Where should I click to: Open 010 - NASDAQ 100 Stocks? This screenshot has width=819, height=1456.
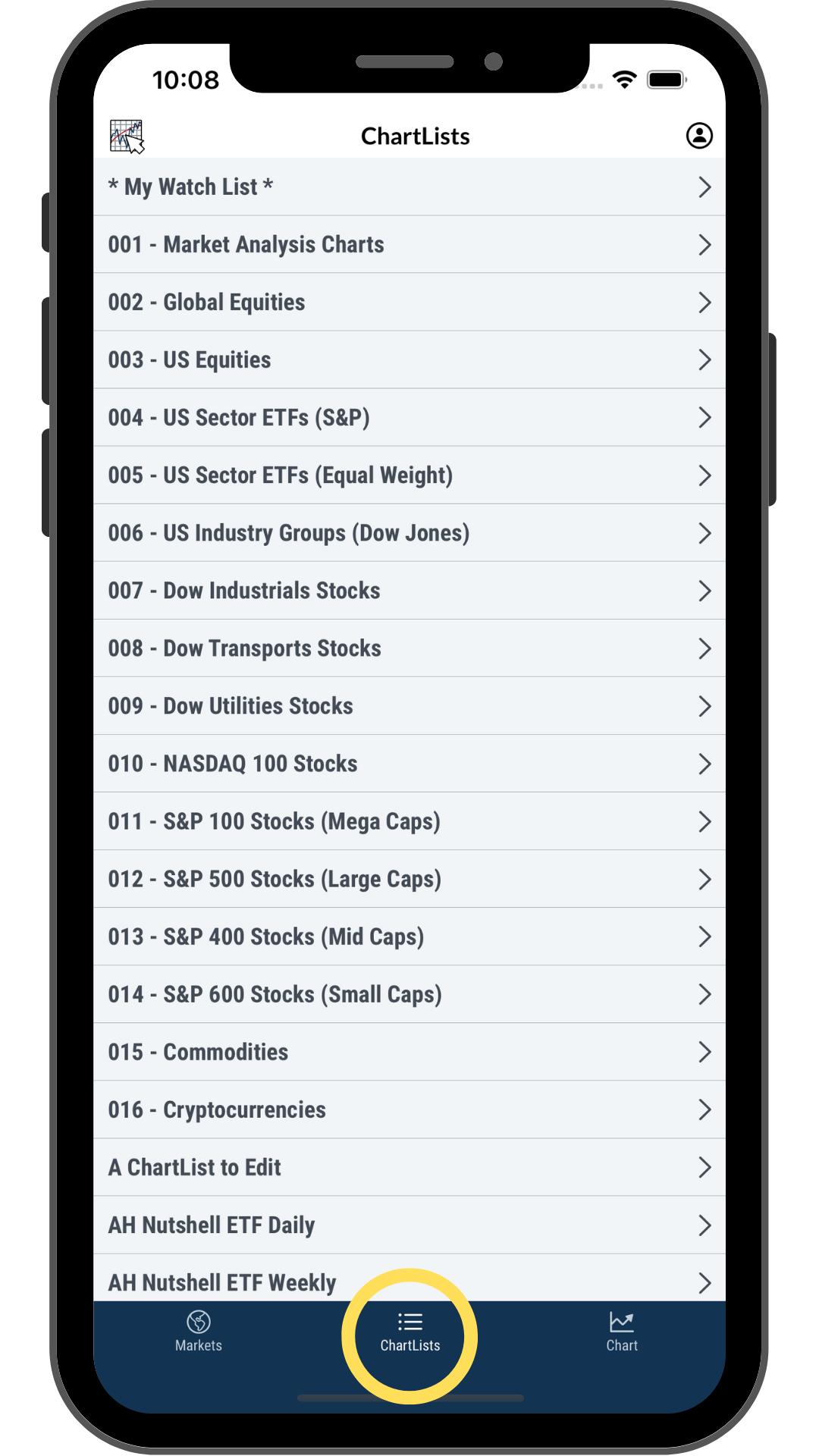(409, 763)
